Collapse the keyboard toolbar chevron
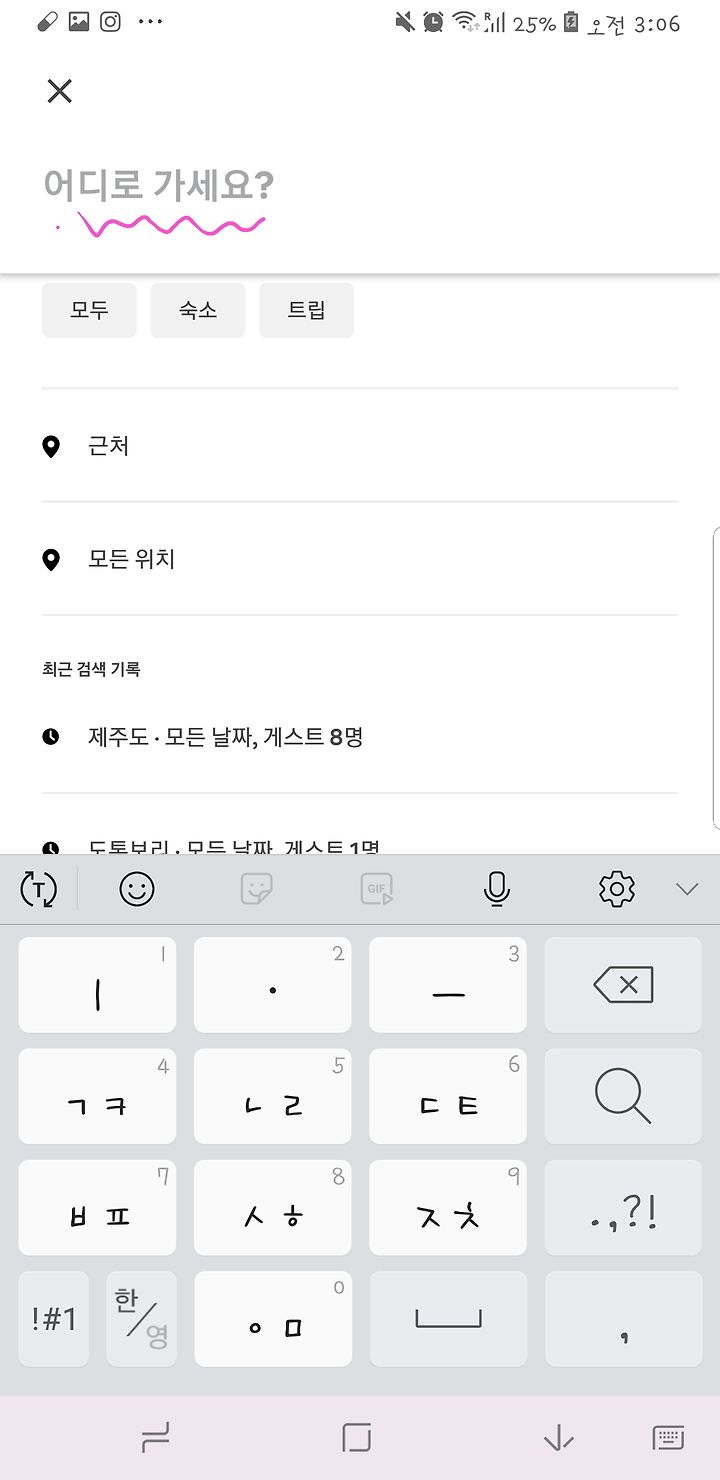Viewport: 720px width, 1480px height. 687,888
